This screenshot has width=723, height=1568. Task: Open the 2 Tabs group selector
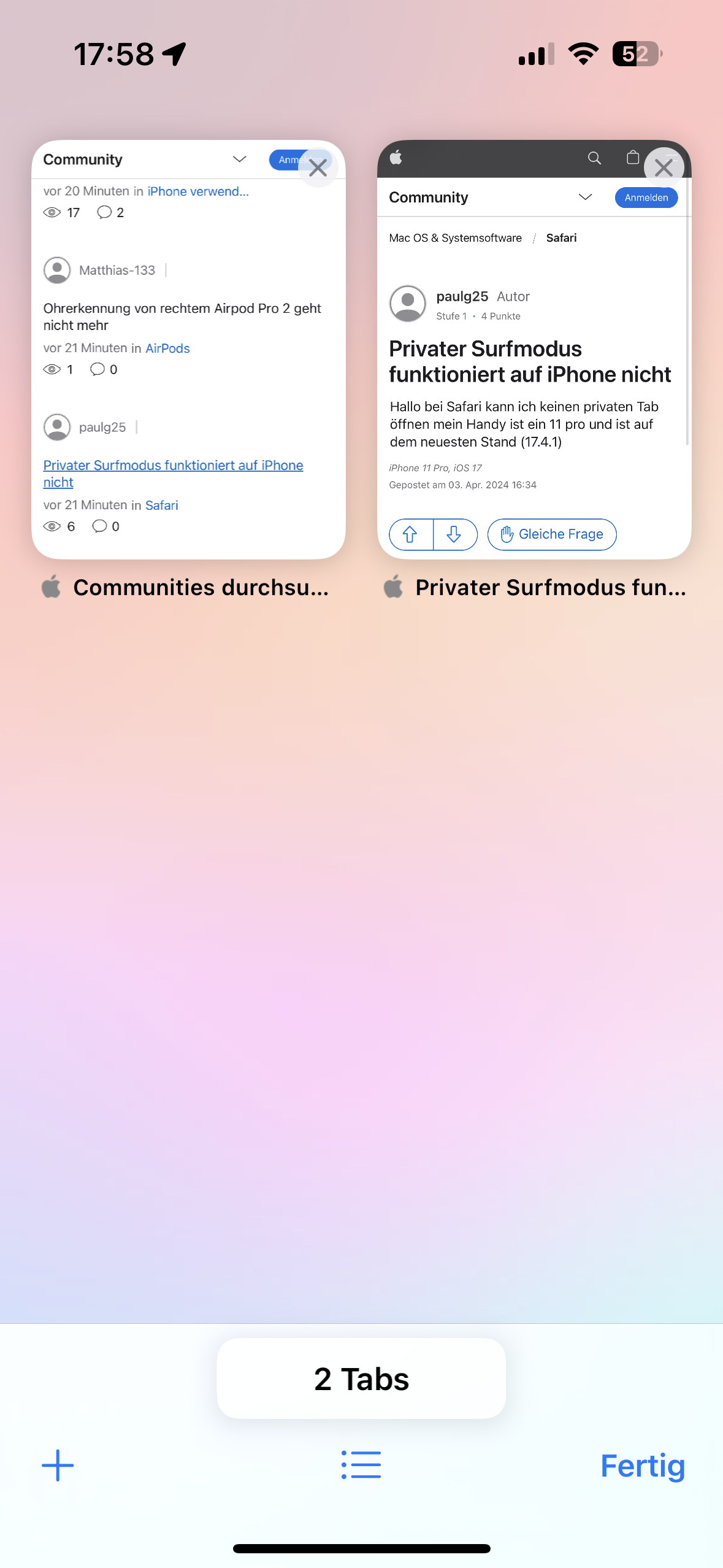[x=361, y=1378]
